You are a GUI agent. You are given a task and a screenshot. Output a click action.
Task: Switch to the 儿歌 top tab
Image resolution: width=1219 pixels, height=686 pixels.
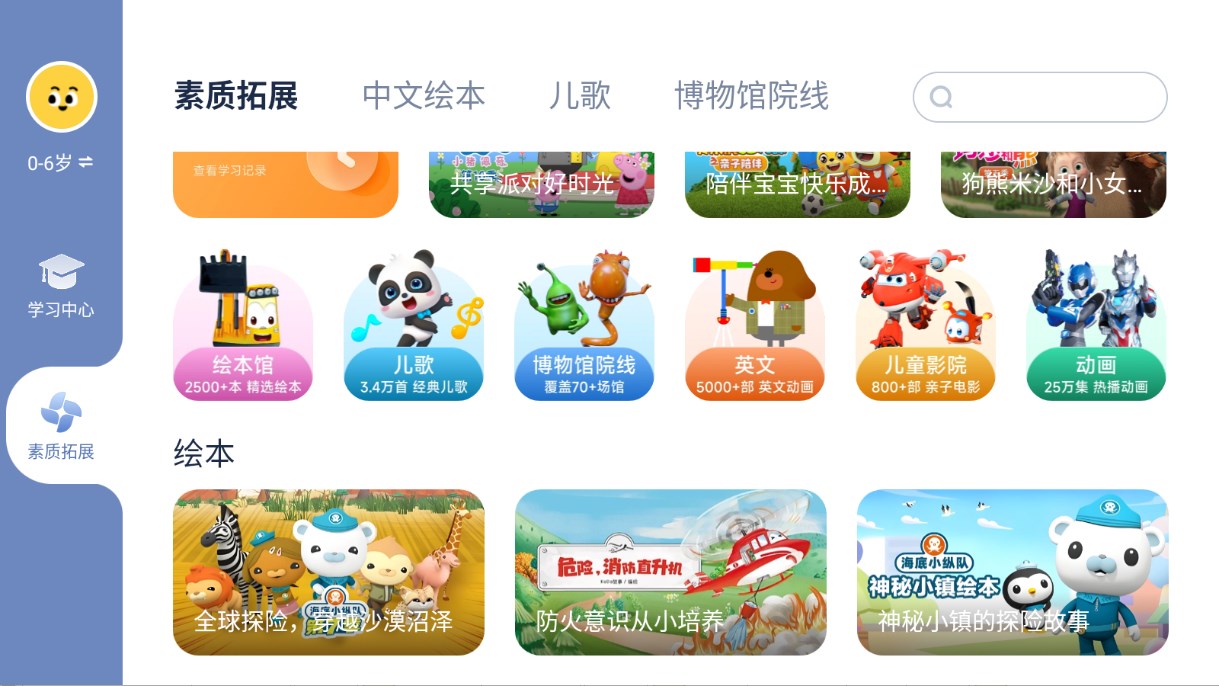[579, 96]
